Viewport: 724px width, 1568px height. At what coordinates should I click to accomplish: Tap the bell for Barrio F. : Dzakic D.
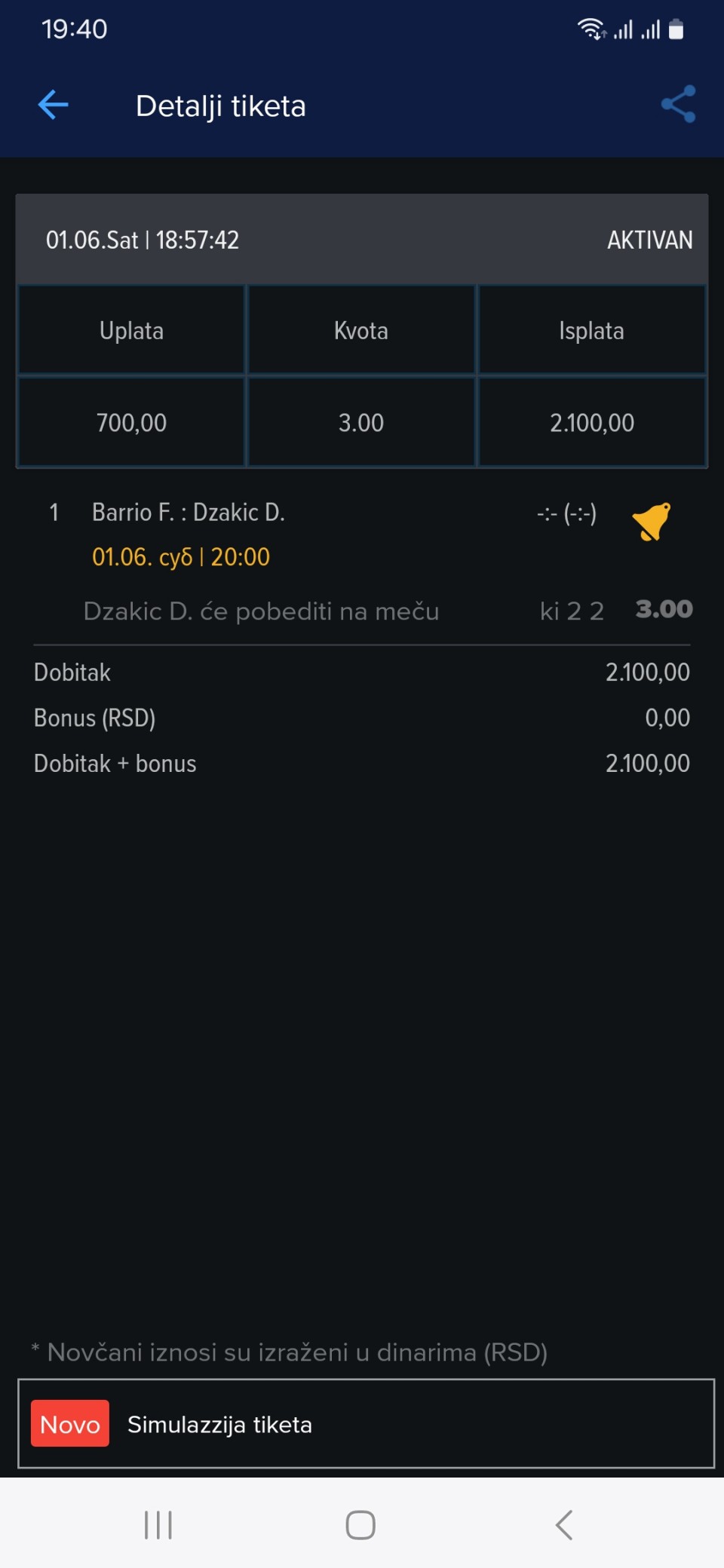coord(652,521)
